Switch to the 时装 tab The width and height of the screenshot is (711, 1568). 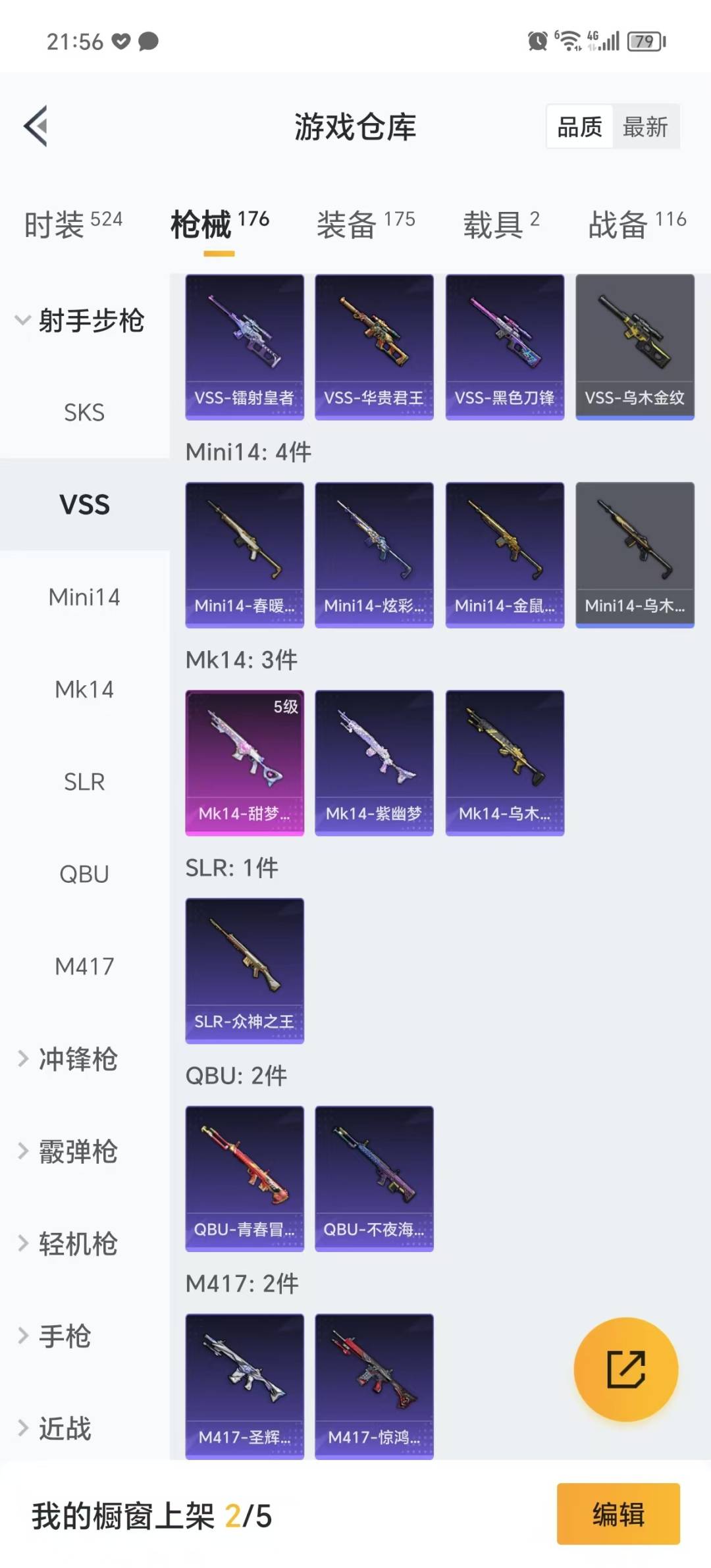click(72, 224)
